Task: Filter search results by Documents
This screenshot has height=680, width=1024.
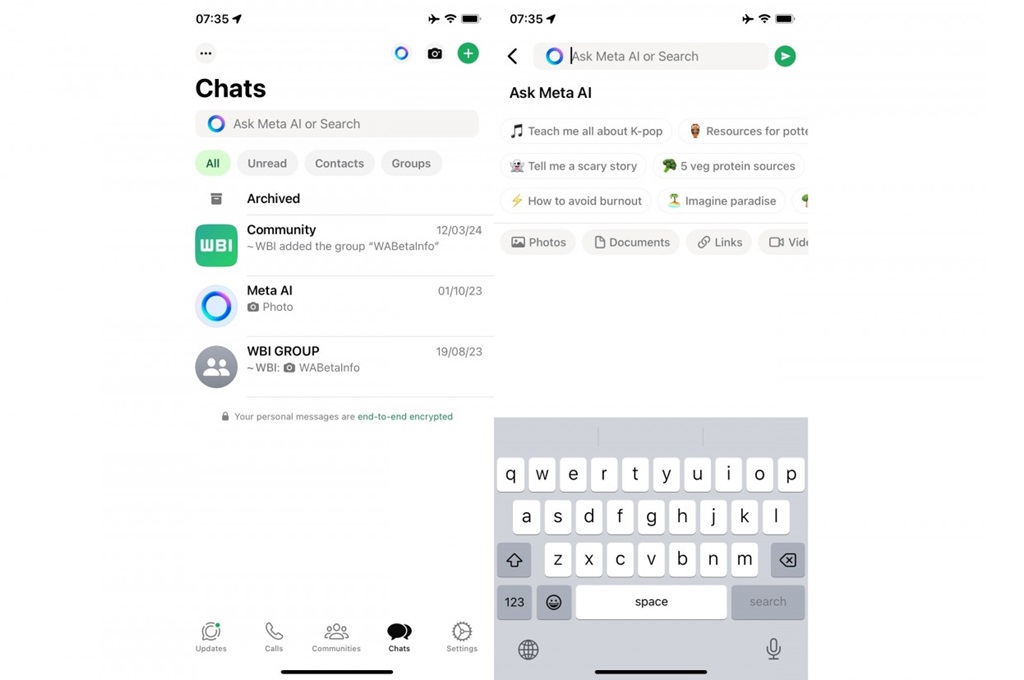Action: 631,242
